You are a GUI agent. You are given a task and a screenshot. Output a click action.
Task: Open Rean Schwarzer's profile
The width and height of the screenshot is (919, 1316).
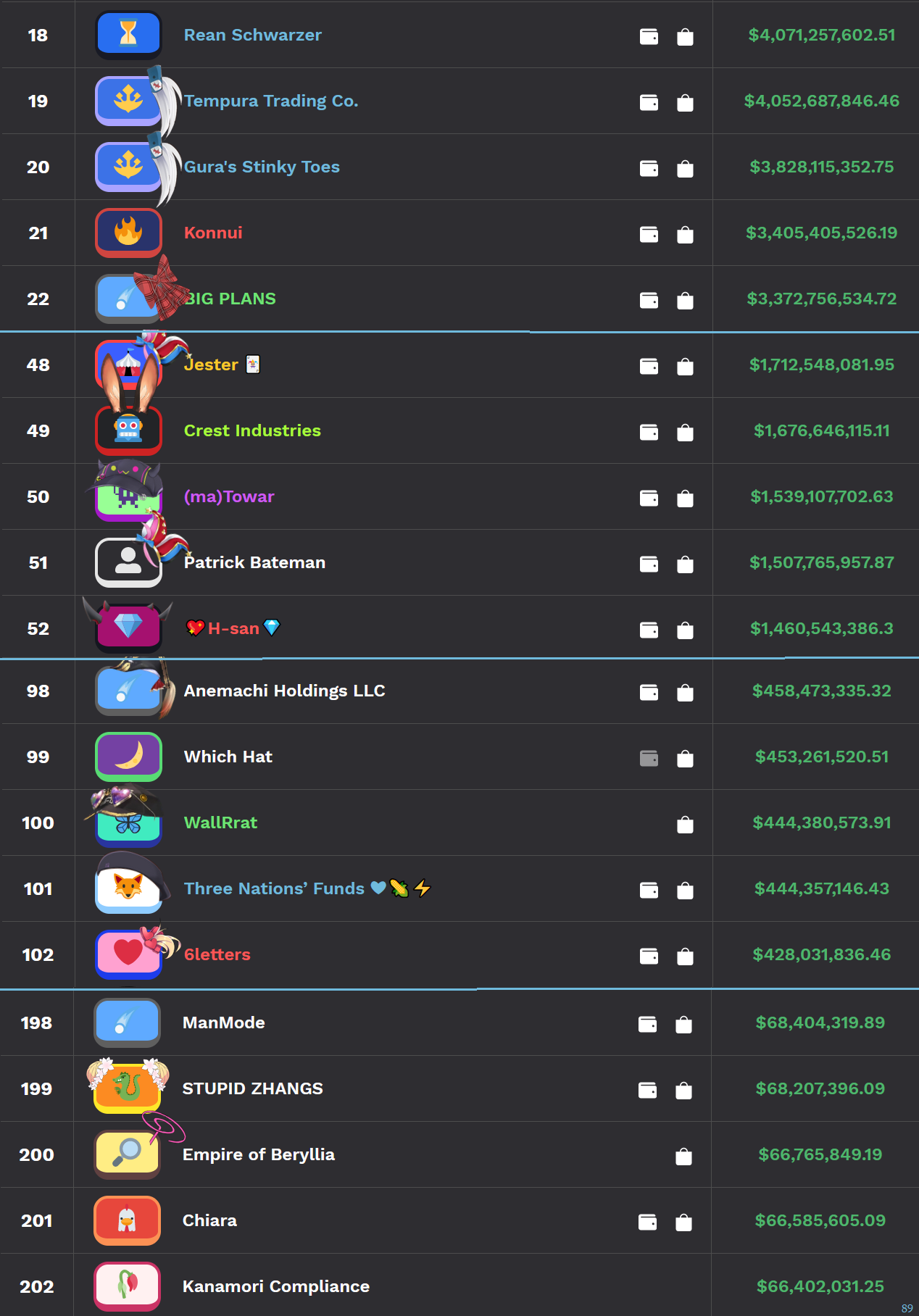tap(252, 35)
